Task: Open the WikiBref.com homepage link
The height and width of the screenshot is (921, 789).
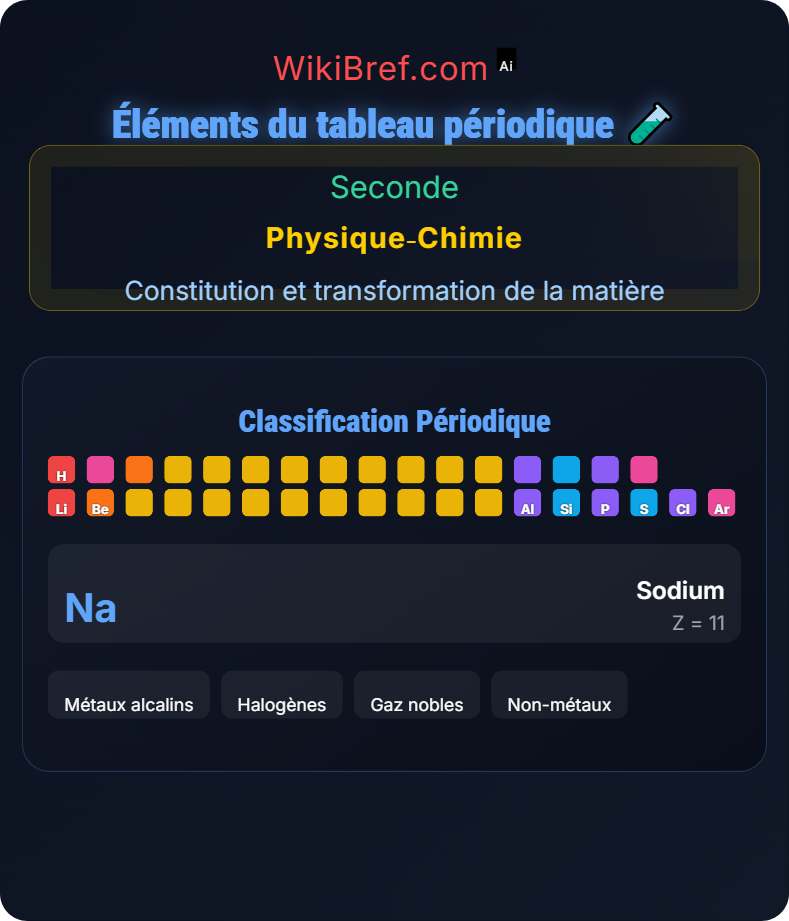Action: coord(379,67)
